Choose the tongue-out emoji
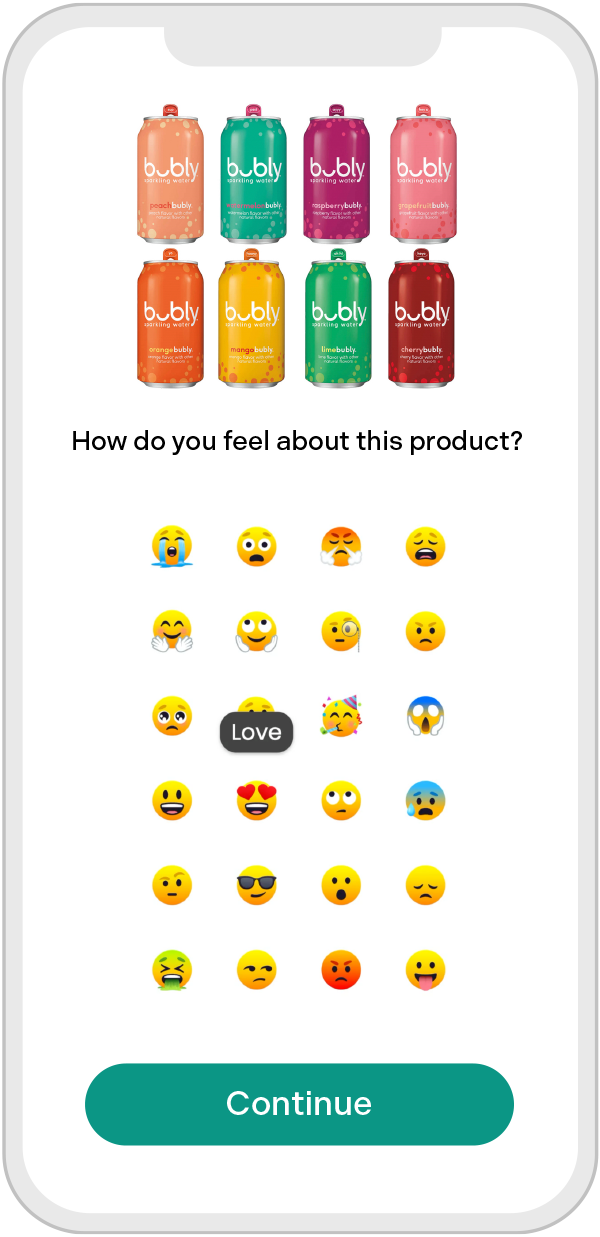Screen dimensions: 600x1237 pyautogui.click(x=425, y=970)
